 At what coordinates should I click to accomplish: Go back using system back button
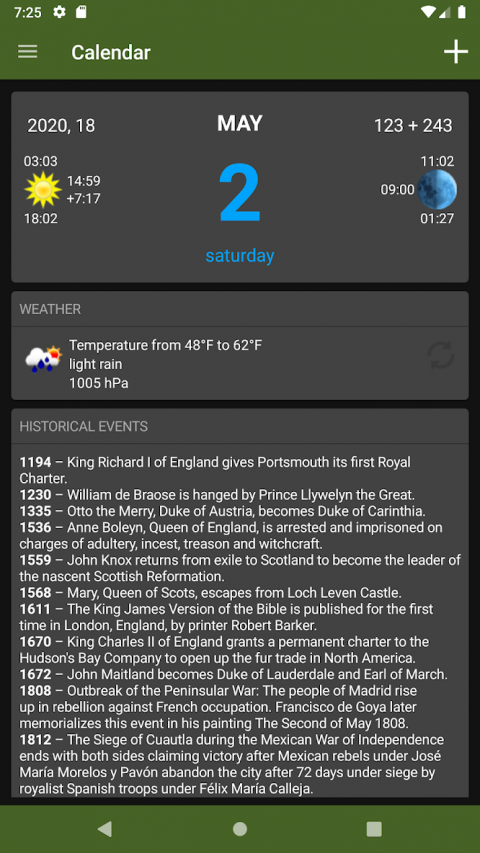point(104,829)
